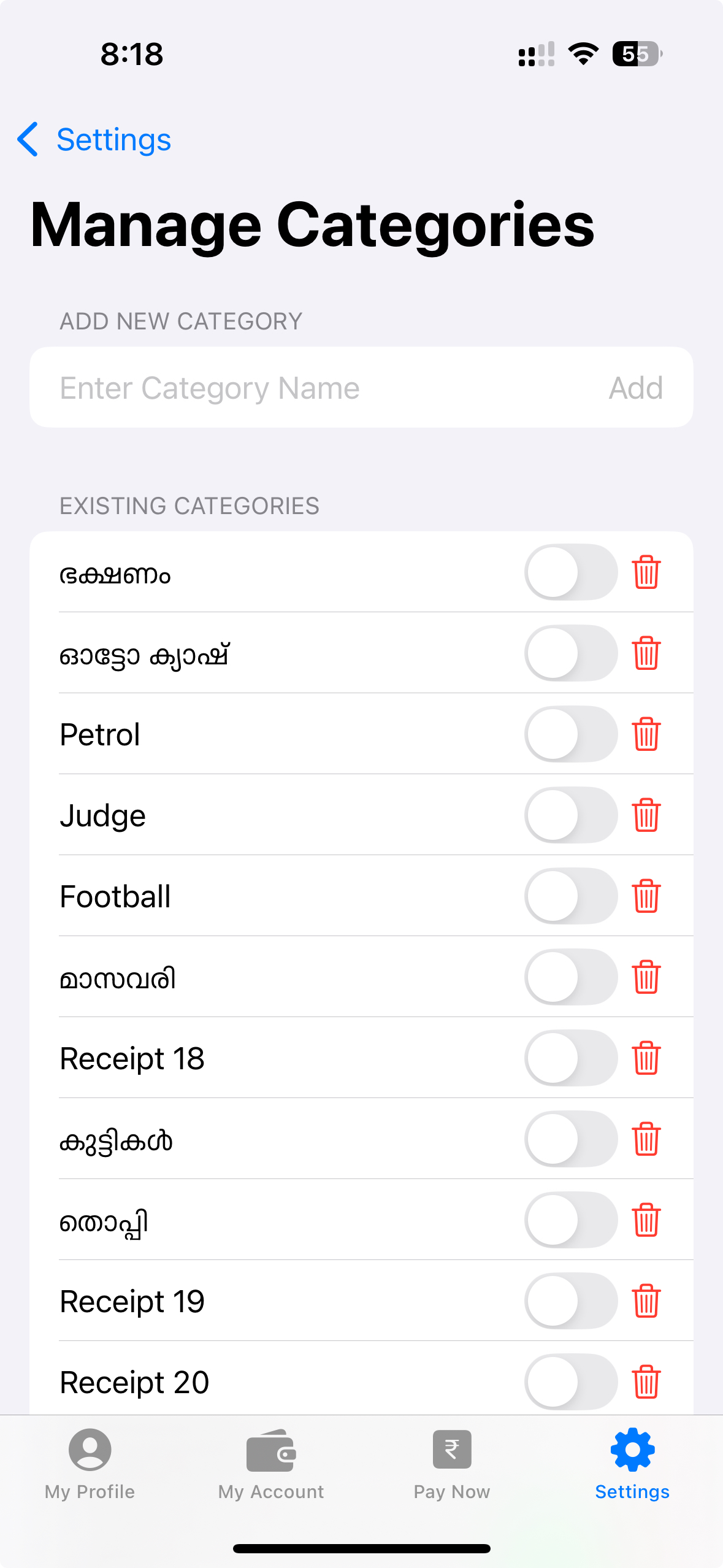Delete the Receipt 18 category

click(x=646, y=1058)
